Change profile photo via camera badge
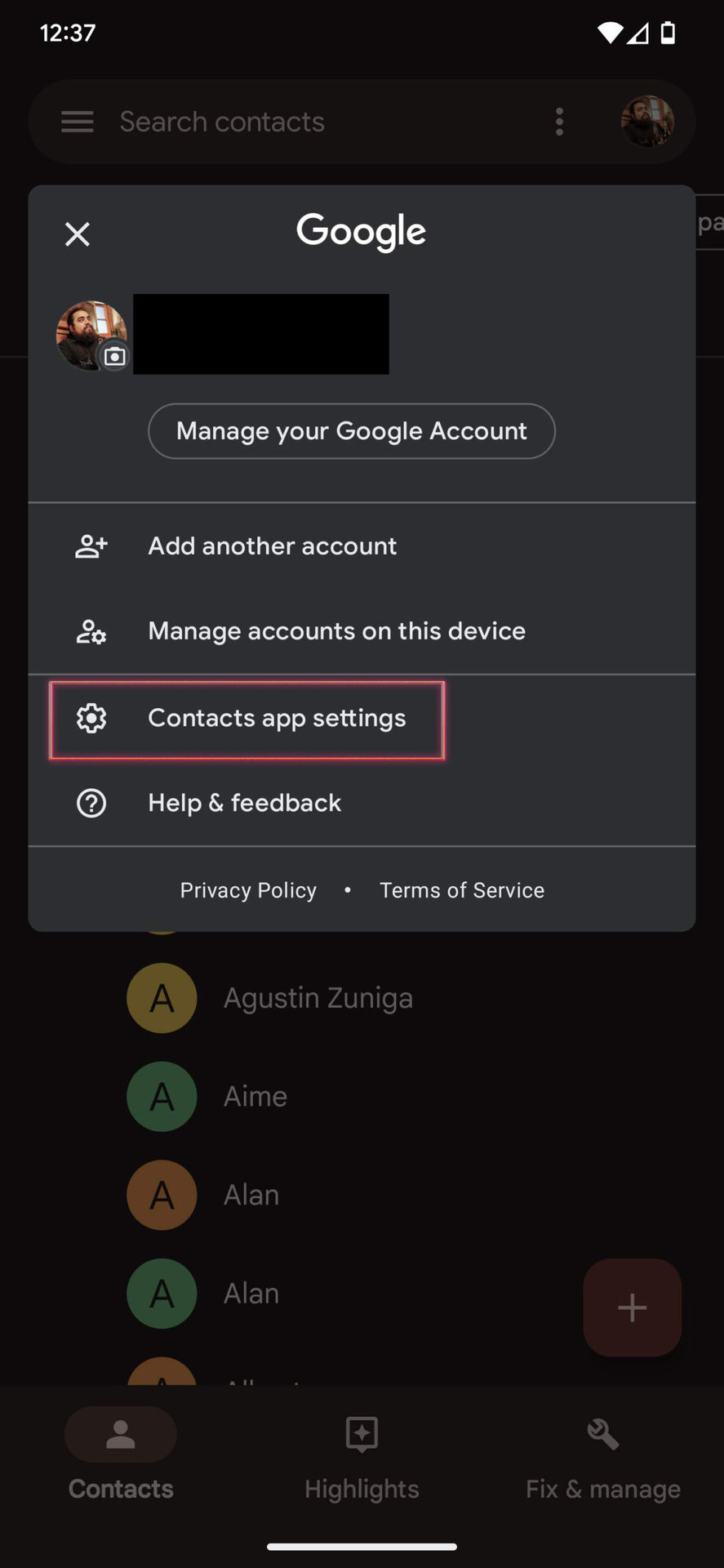This screenshot has height=1568, width=724. click(115, 356)
